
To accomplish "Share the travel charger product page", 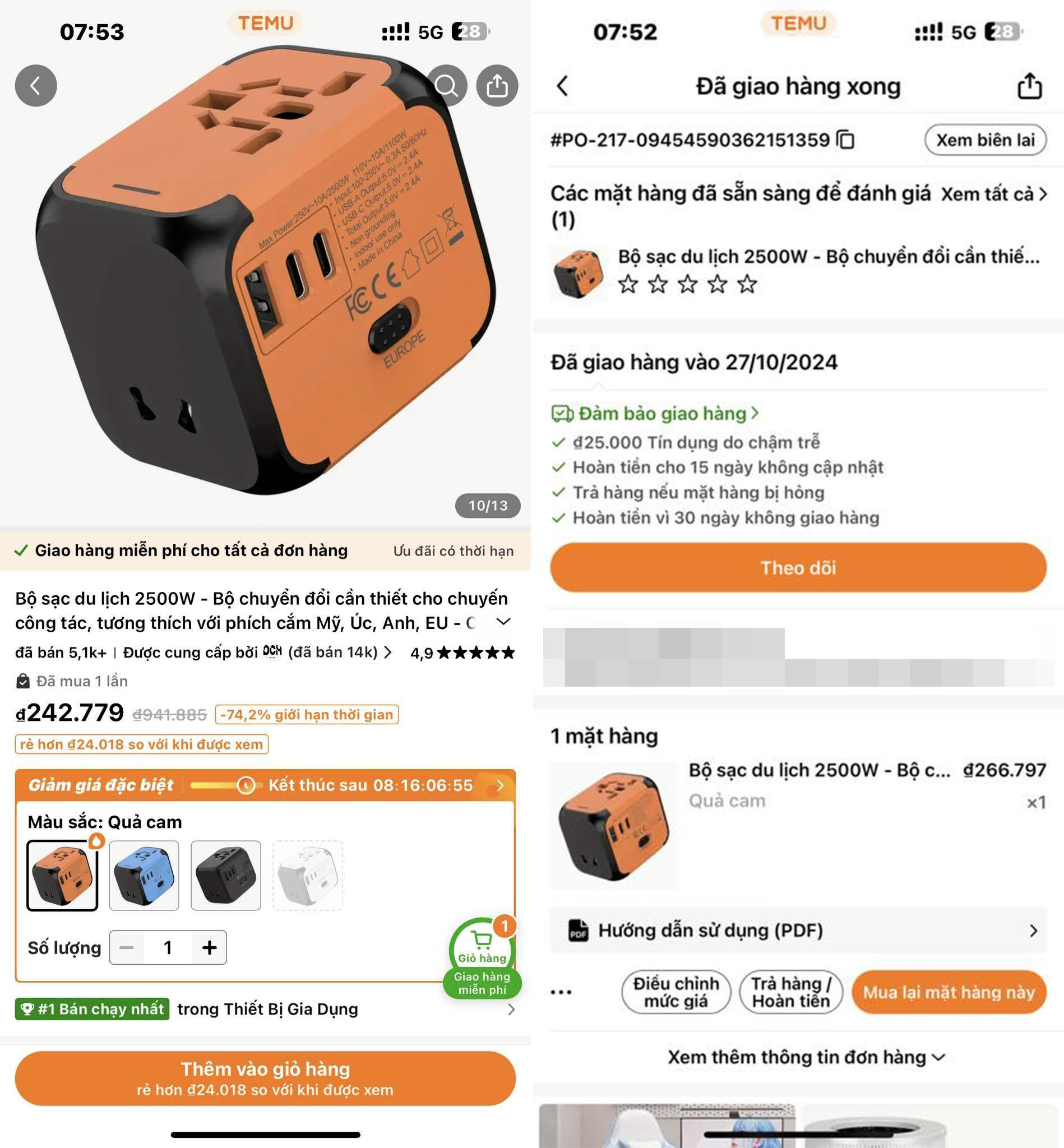I will click(x=497, y=86).
